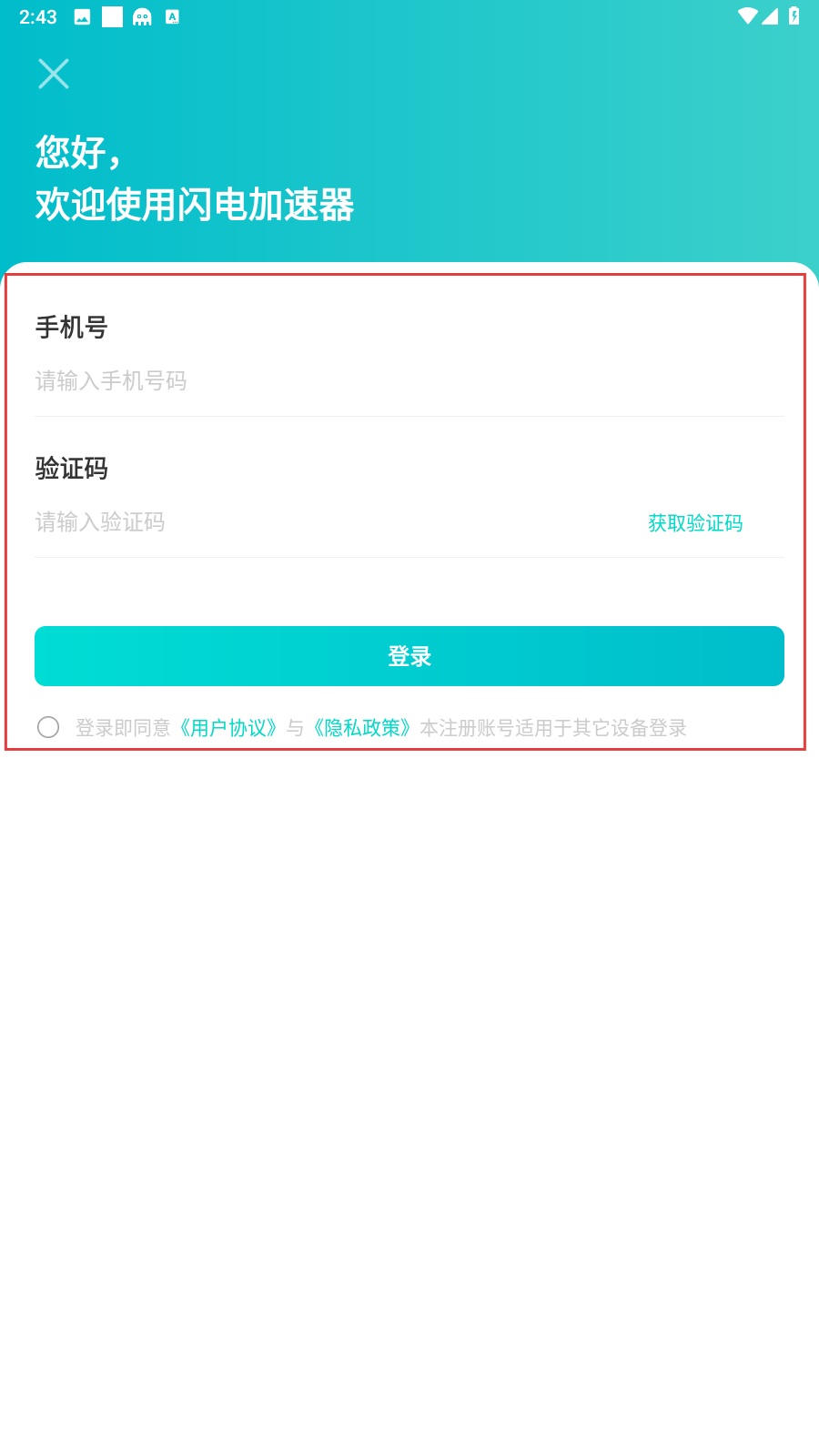Image resolution: width=819 pixels, height=1456 pixels.
Task: Tap the 登录 button
Action: click(x=409, y=656)
